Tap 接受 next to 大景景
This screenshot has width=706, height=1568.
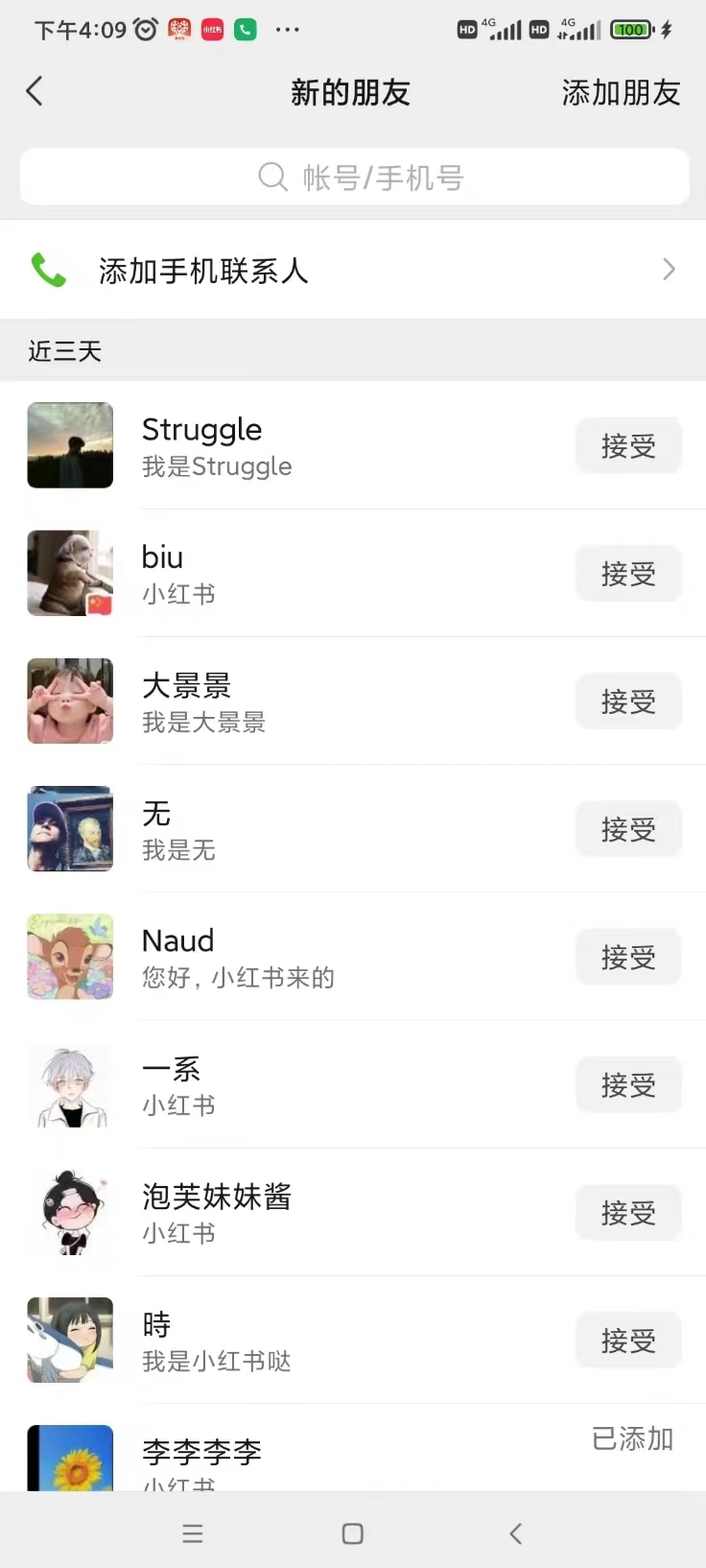click(x=628, y=701)
